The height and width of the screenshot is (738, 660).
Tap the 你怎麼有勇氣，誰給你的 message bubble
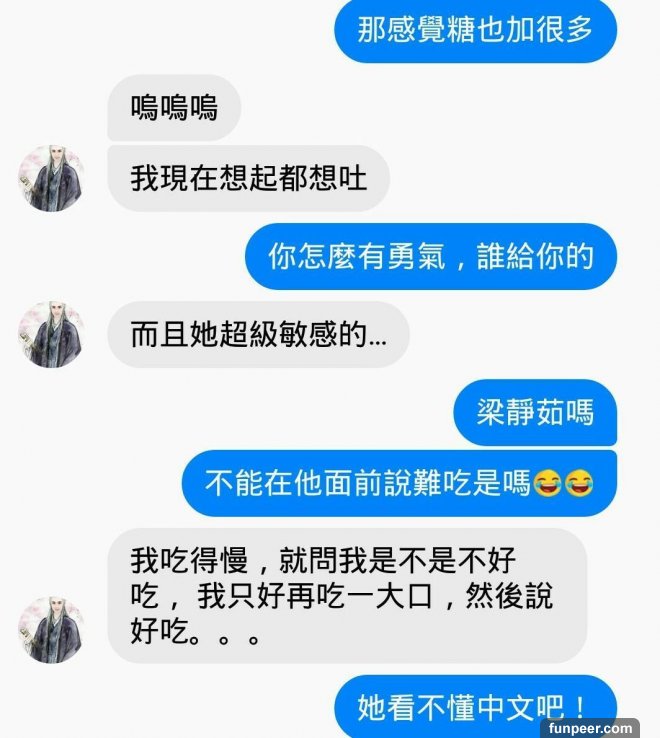pyautogui.click(x=430, y=256)
